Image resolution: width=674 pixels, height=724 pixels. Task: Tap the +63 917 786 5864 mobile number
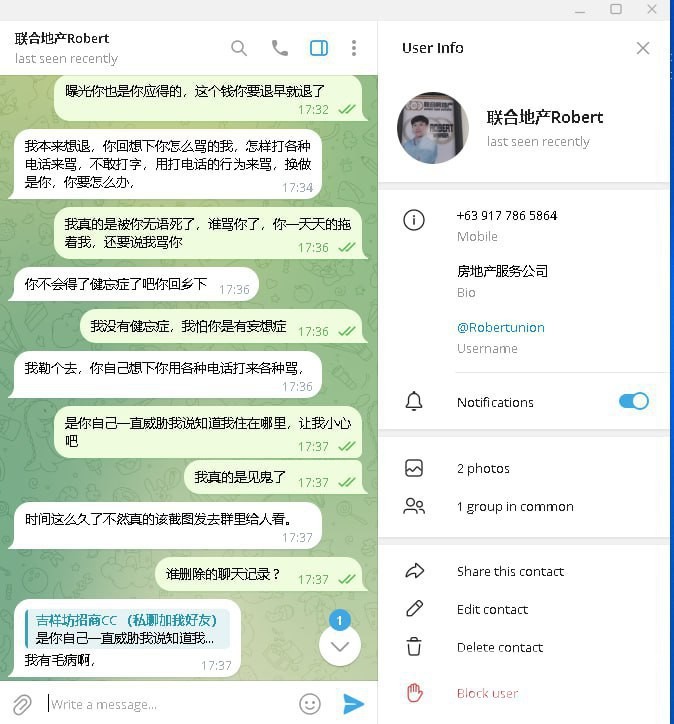click(x=507, y=216)
